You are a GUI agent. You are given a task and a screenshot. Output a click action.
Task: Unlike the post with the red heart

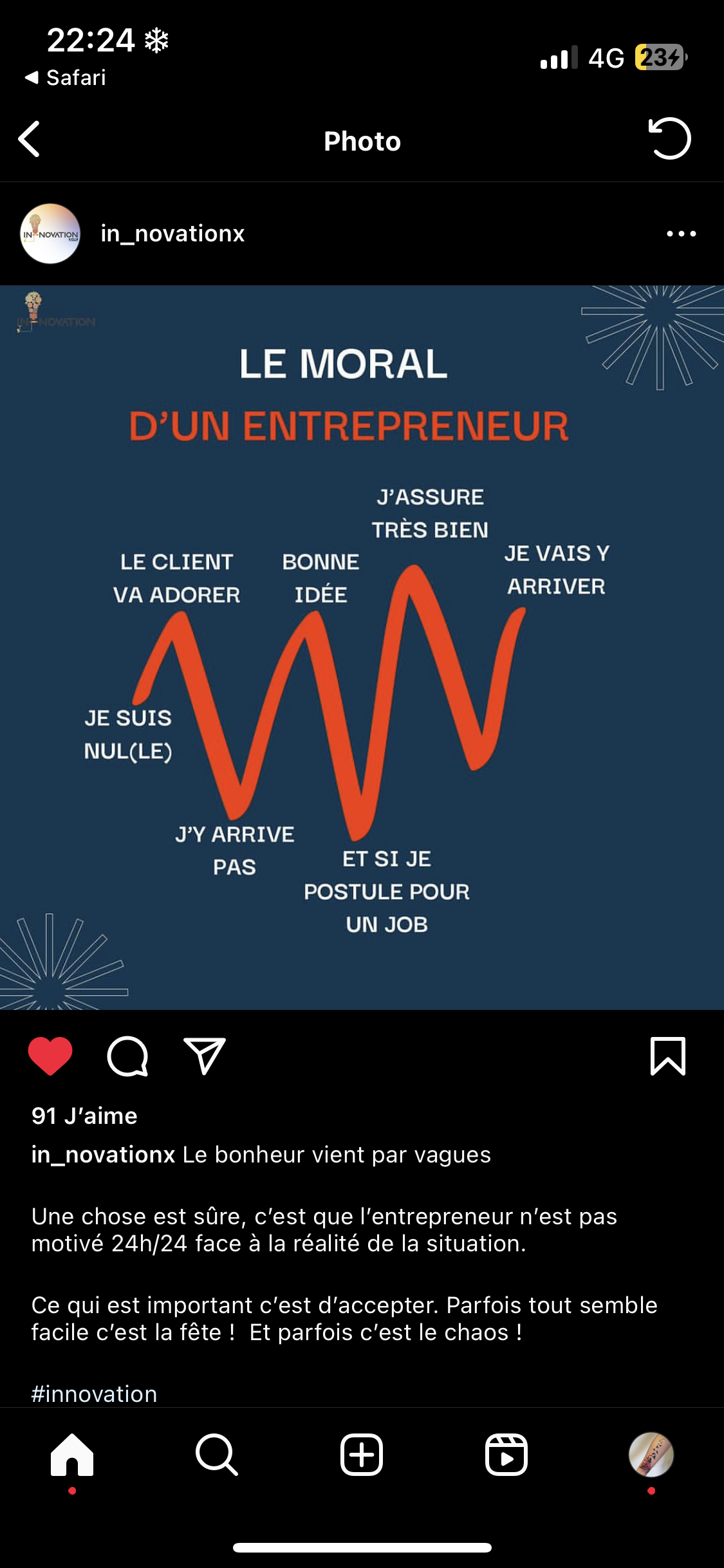pos(50,1056)
